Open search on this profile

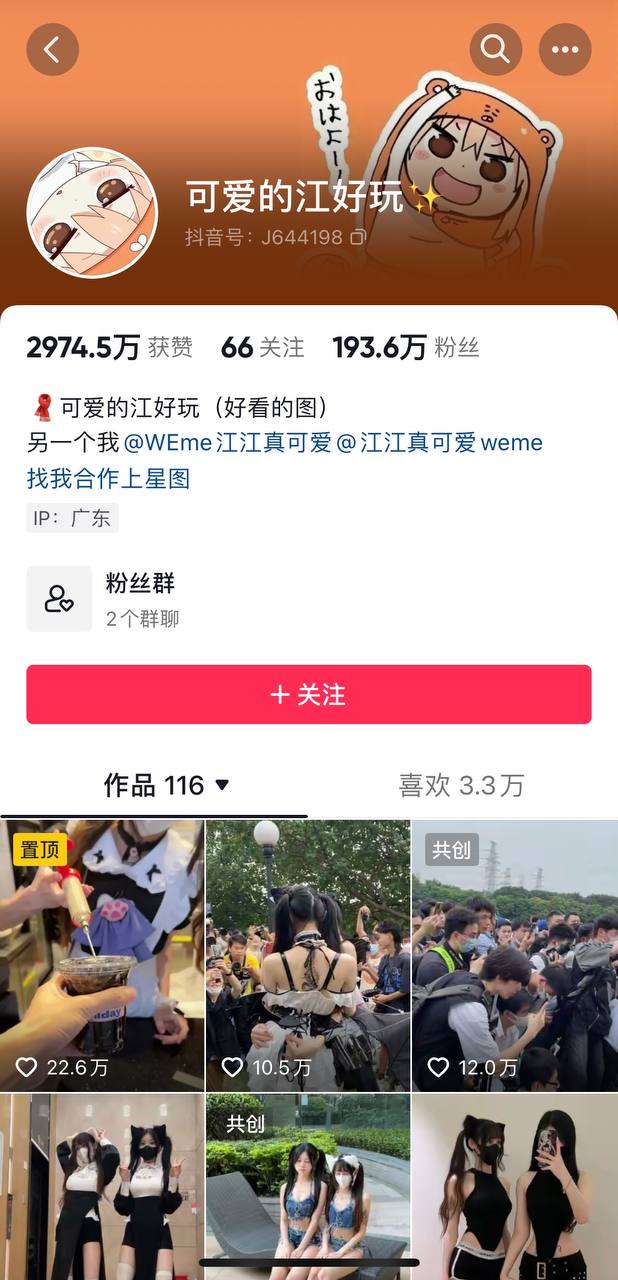tap(495, 49)
